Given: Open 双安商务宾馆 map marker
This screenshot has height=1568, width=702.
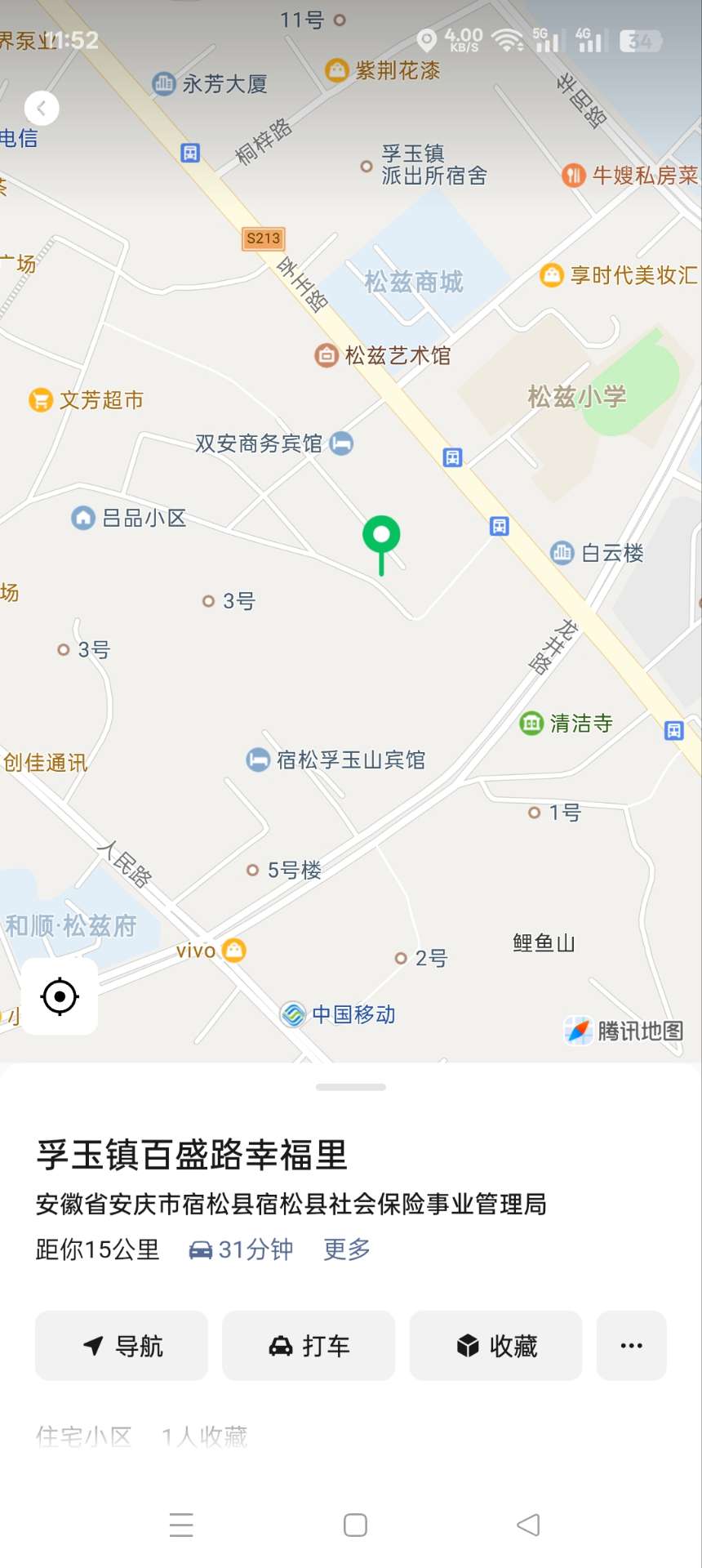Looking at the screenshot, I should click(341, 443).
